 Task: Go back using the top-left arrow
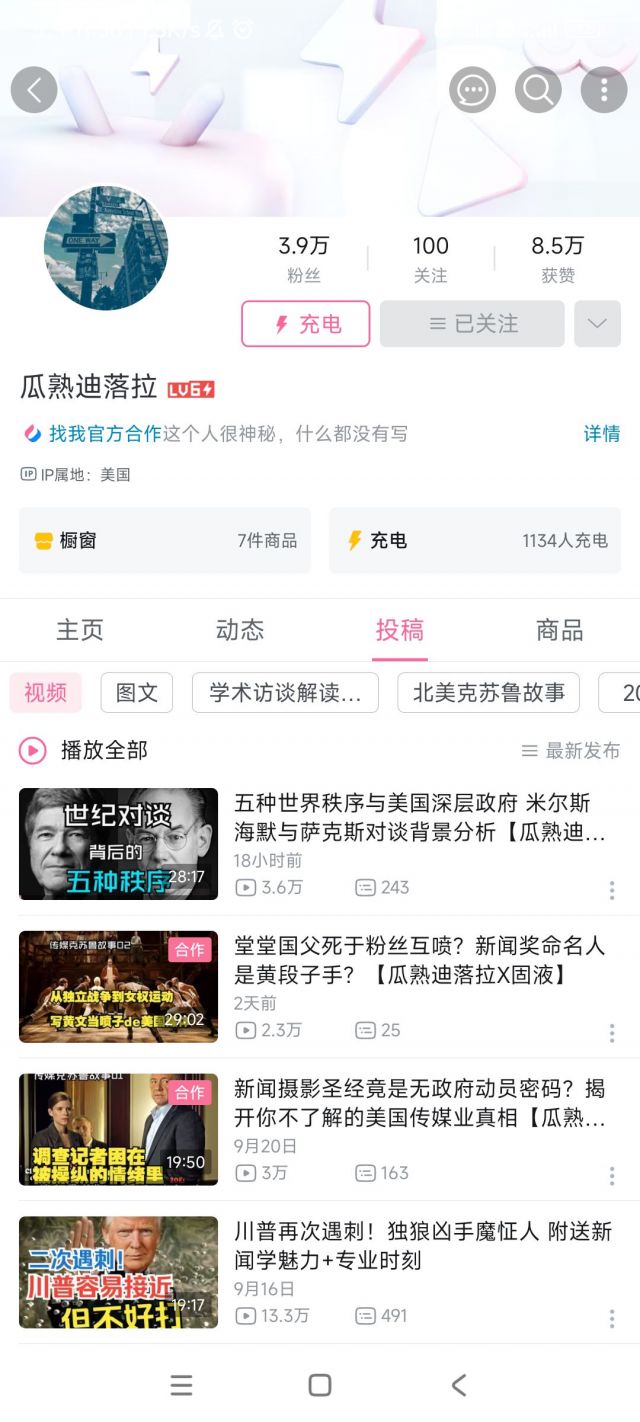34,90
